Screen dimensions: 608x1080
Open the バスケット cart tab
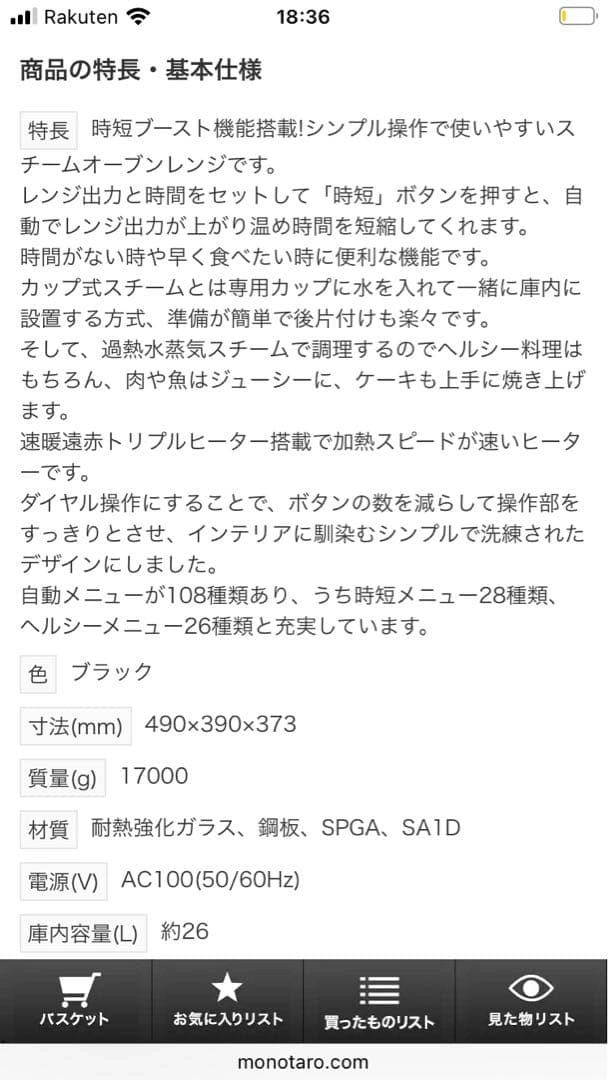(75, 1001)
